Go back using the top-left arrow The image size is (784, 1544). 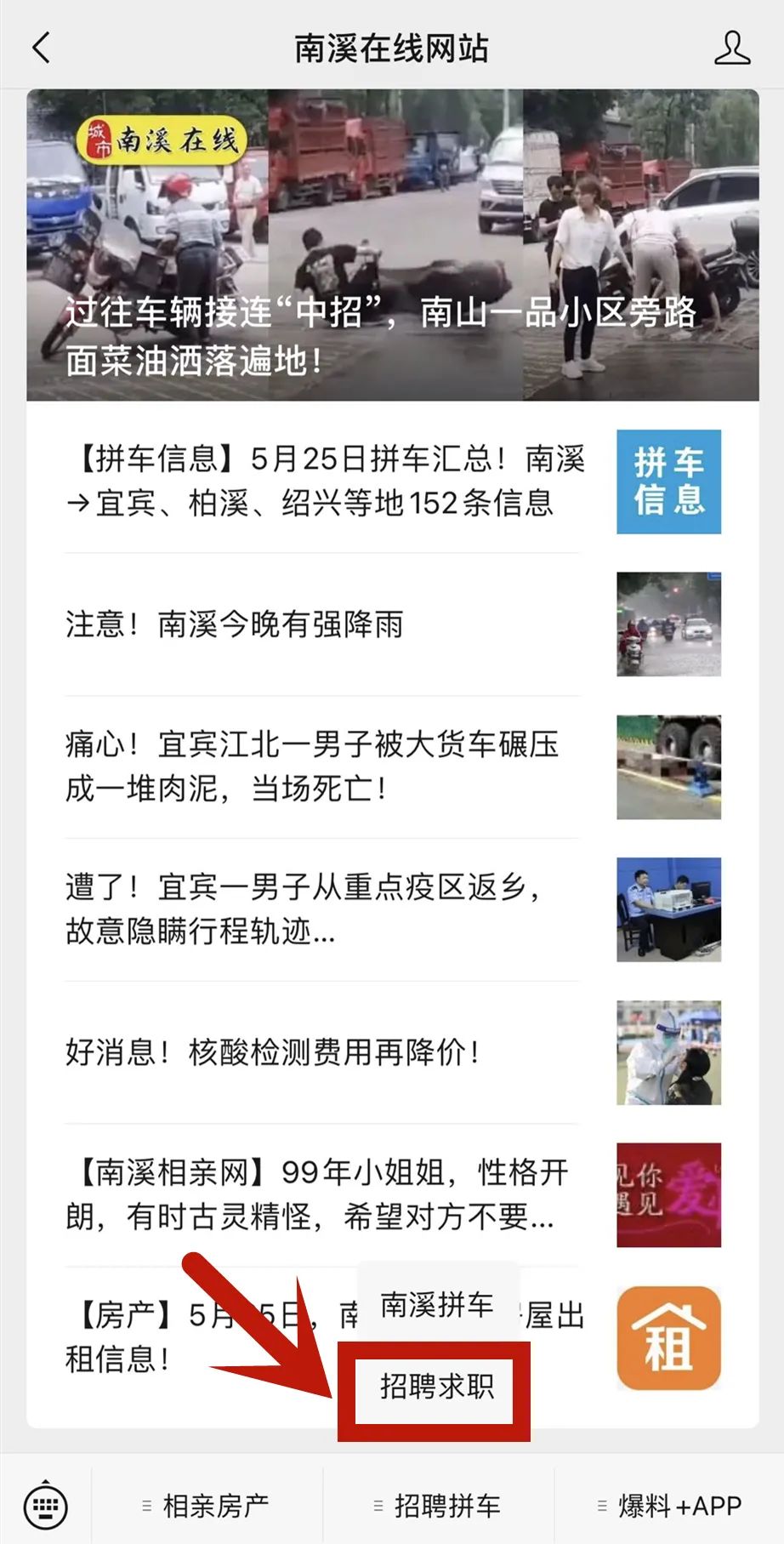tap(42, 48)
